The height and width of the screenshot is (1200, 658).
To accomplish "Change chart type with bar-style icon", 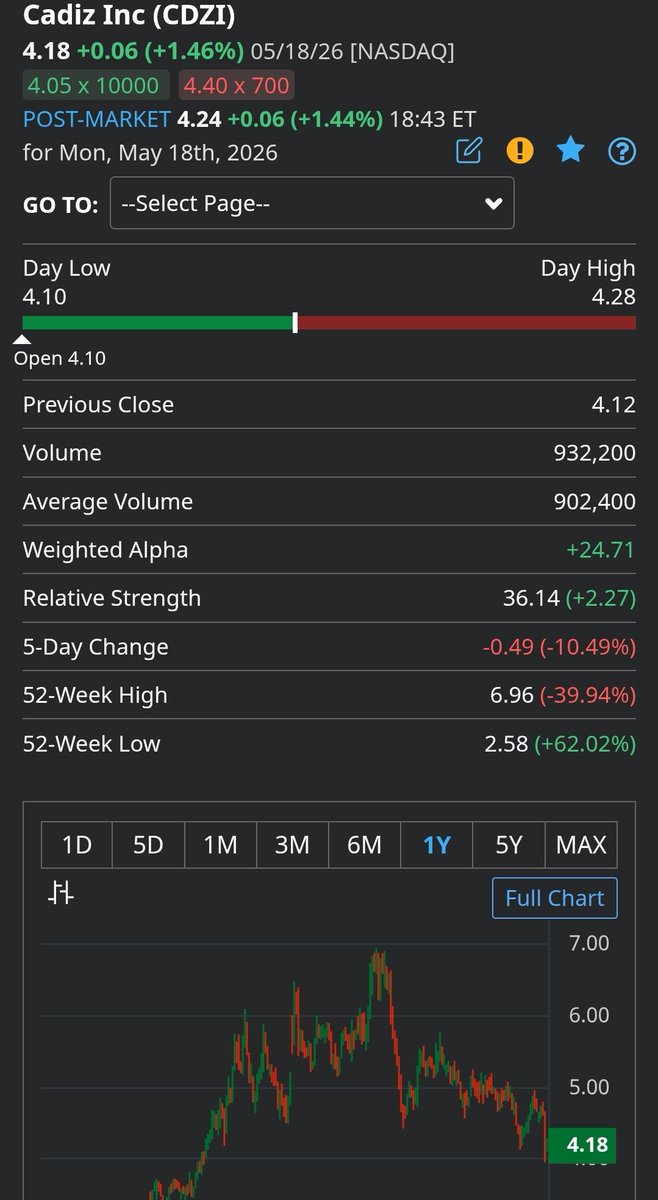I will (x=62, y=893).
